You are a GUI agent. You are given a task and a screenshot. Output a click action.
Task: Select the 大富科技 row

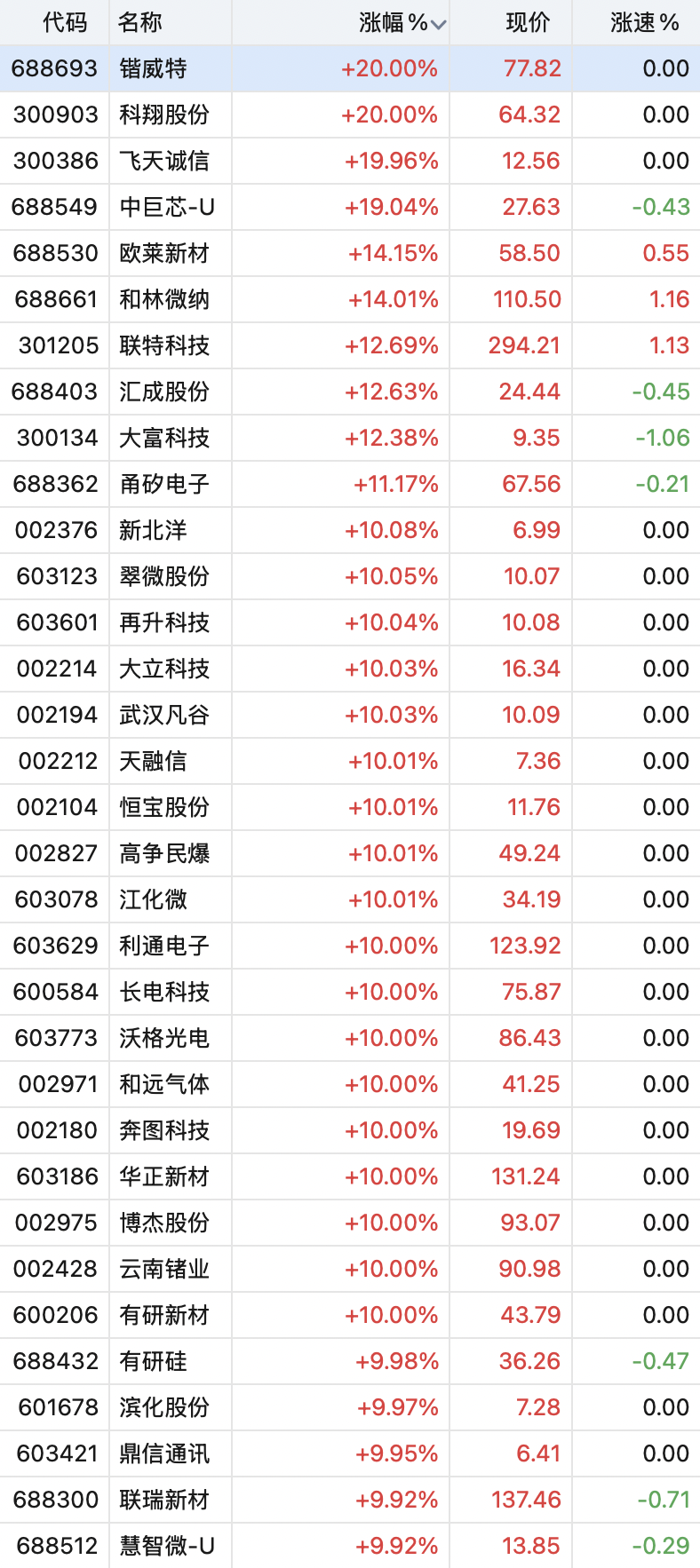(x=350, y=438)
